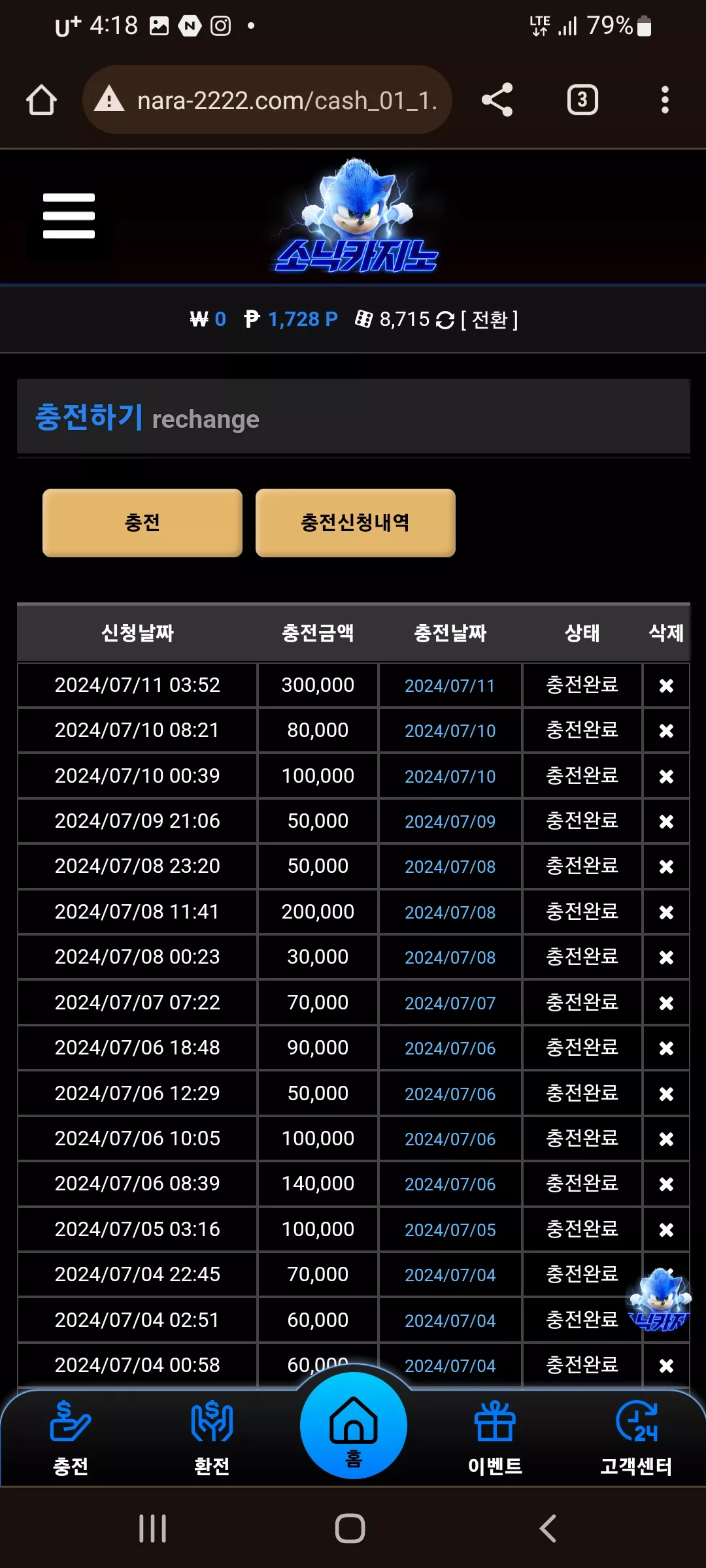Delete the 2024/07/09 21:06 entry

click(666, 821)
